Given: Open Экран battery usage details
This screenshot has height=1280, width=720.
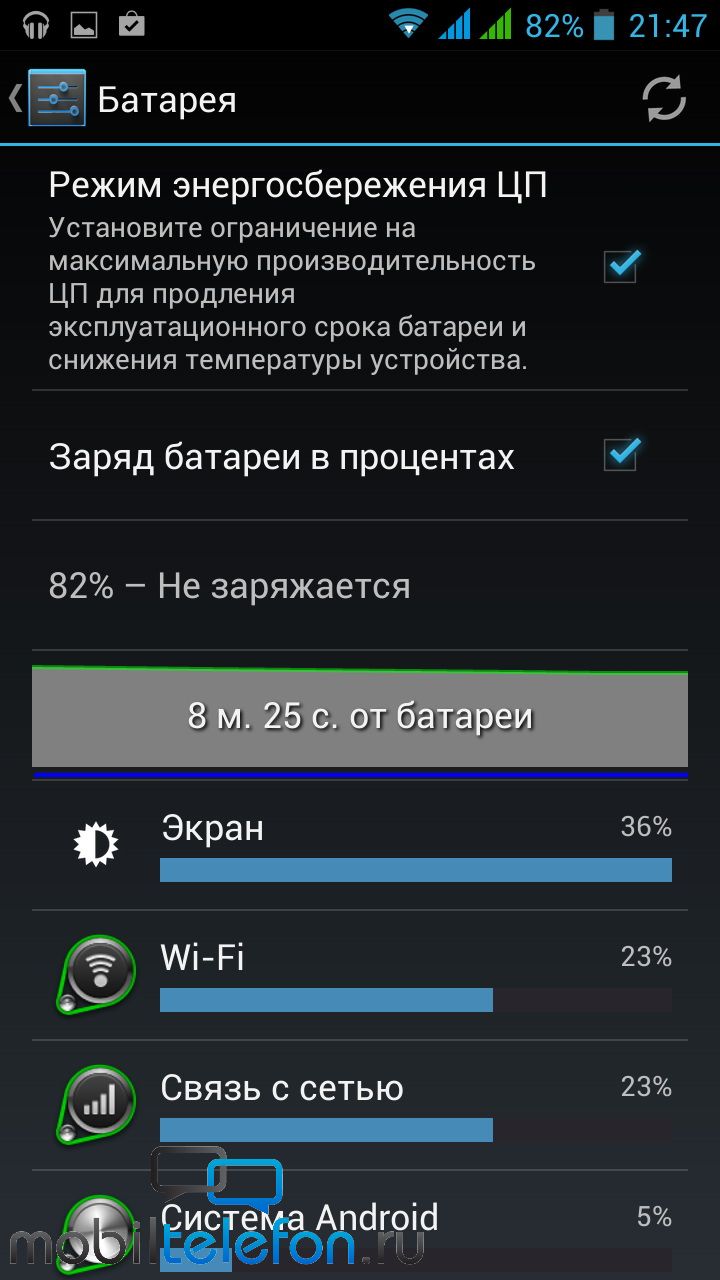Looking at the screenshot, I should tap(360, 846).
